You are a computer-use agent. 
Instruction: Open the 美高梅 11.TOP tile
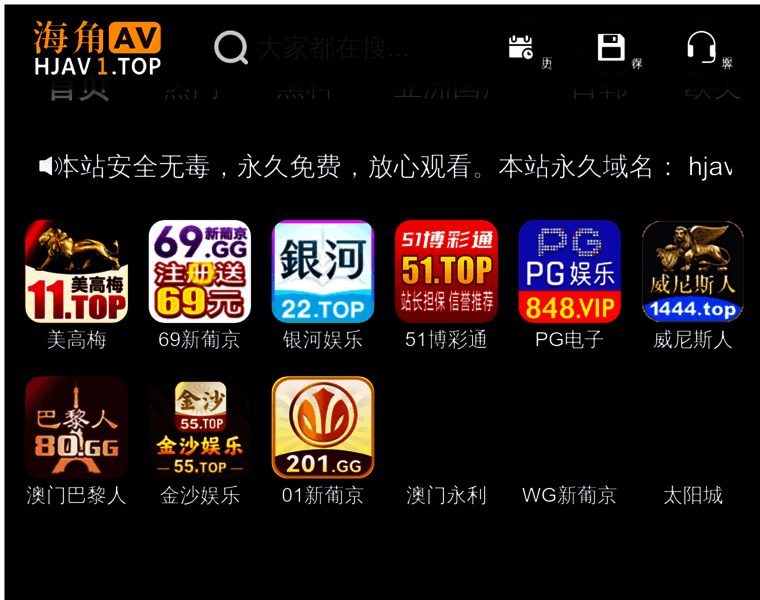[x=76, y=272]
